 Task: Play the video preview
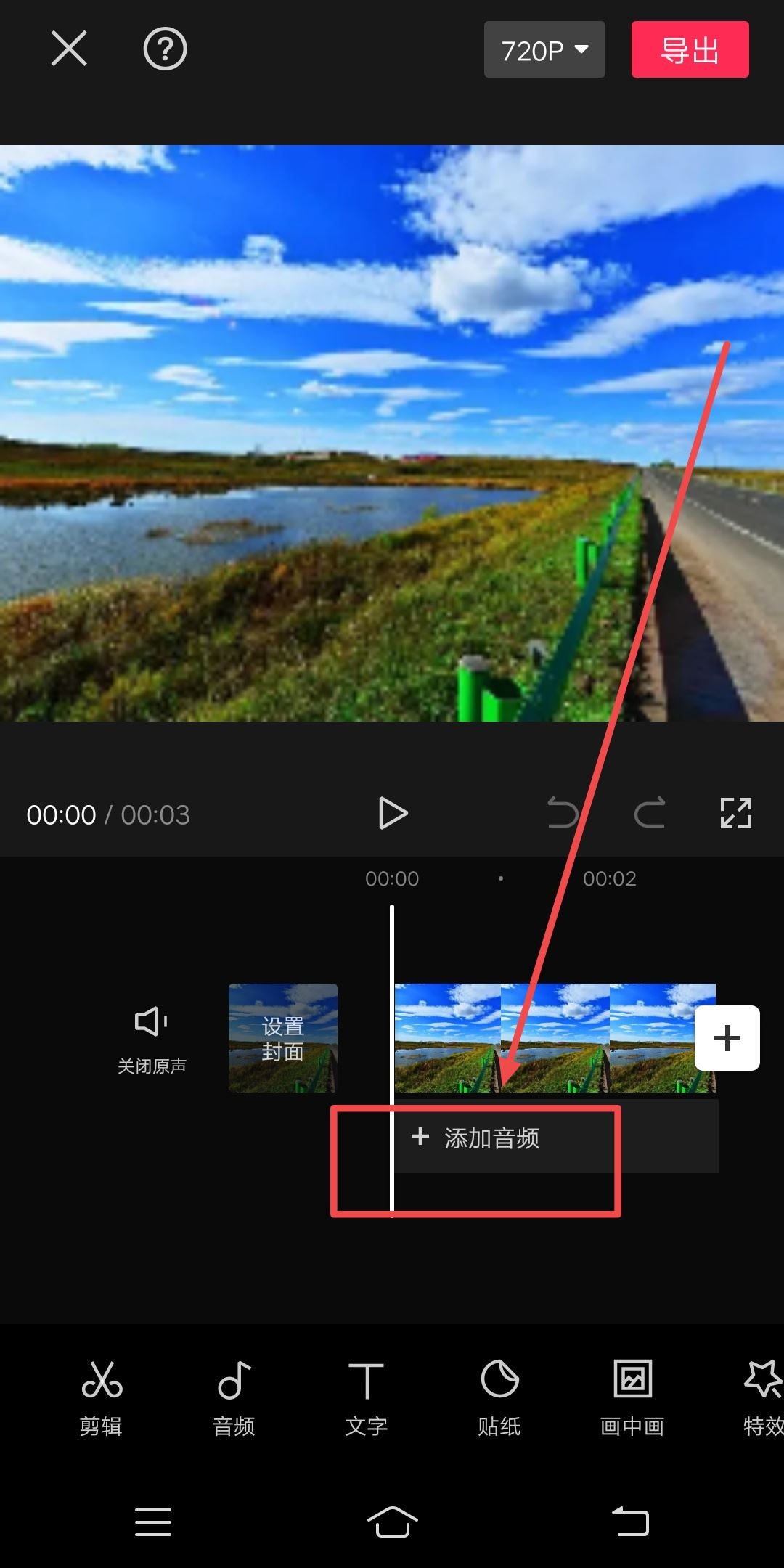point(393,813)
